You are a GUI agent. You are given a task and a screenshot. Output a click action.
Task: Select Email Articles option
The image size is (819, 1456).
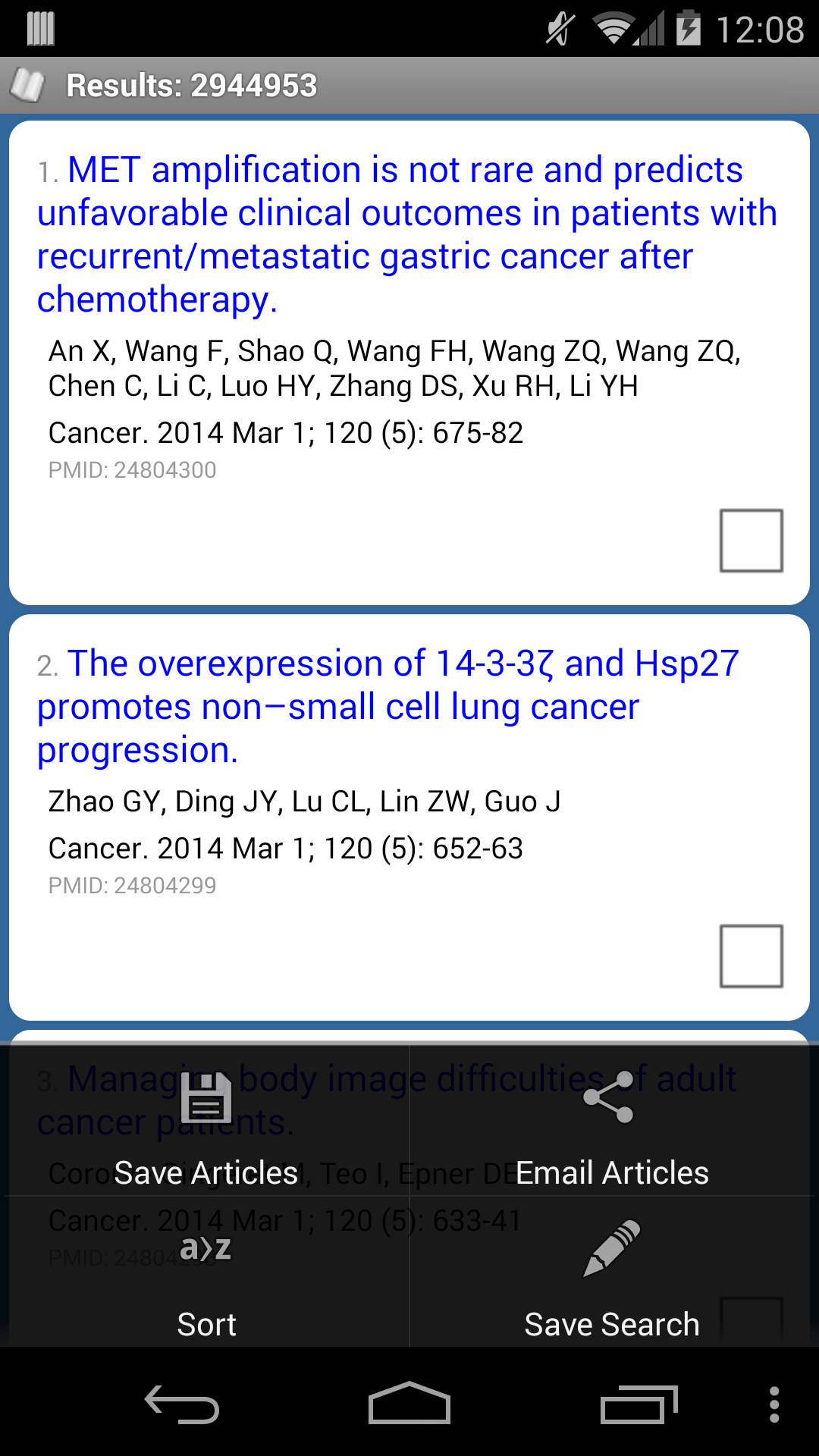coord(611,1122)
